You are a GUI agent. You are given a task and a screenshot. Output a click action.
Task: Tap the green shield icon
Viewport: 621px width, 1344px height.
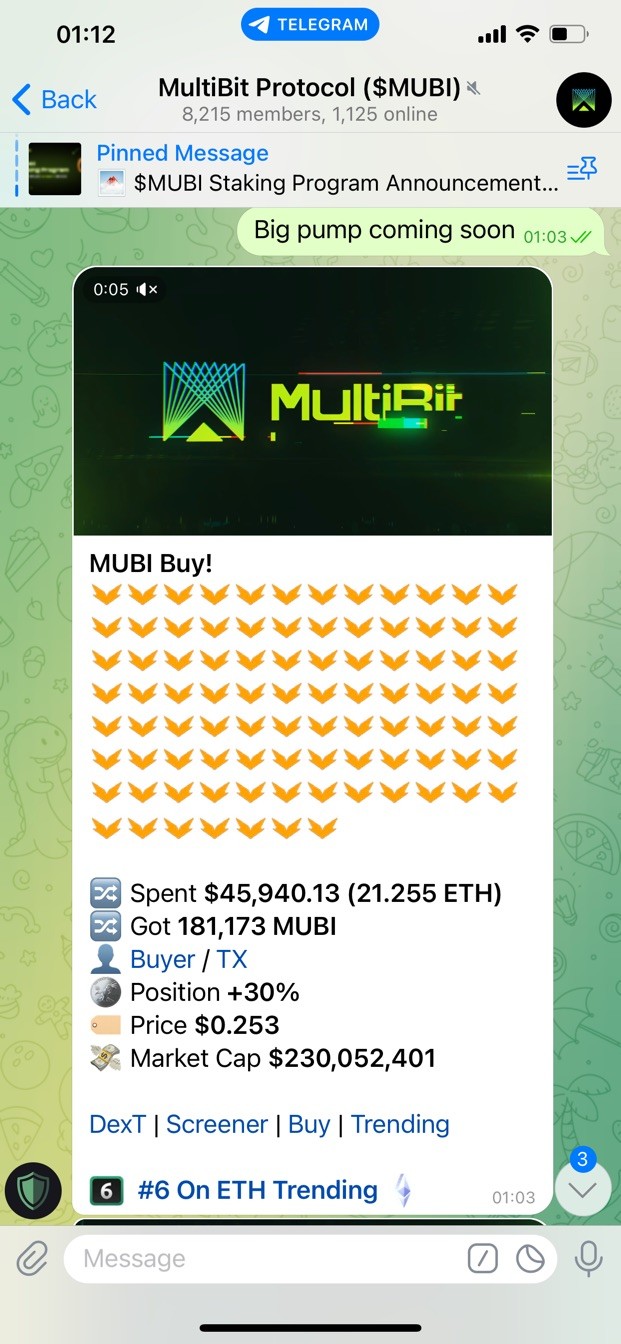[x=33, y=1191]
